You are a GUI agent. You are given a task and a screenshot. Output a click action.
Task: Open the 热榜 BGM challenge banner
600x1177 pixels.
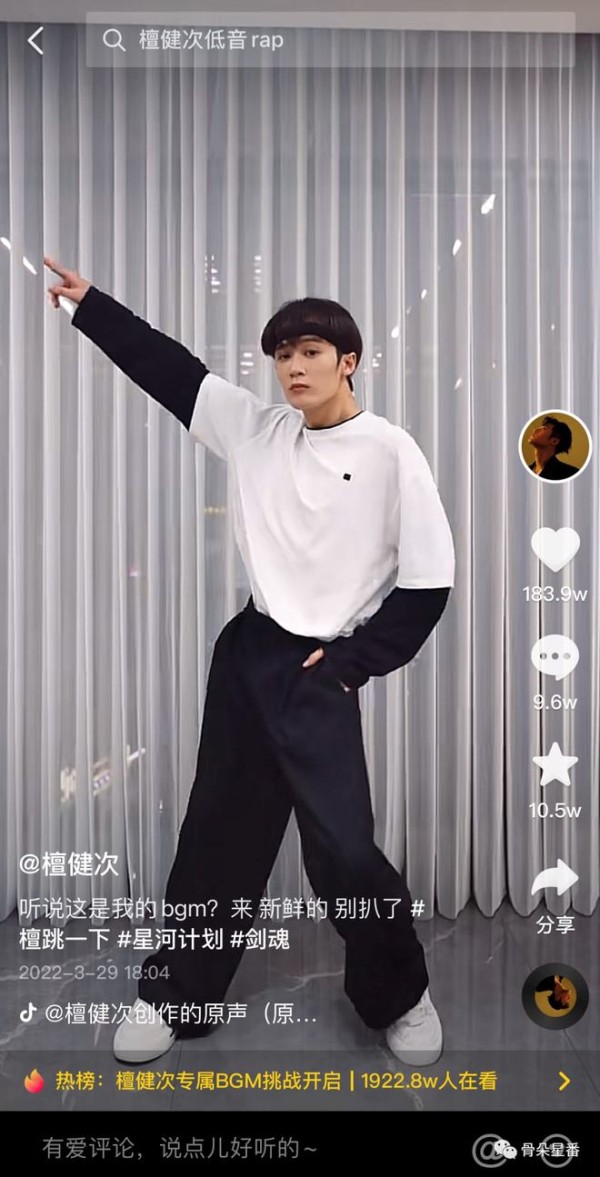[x=300, y=1081]
